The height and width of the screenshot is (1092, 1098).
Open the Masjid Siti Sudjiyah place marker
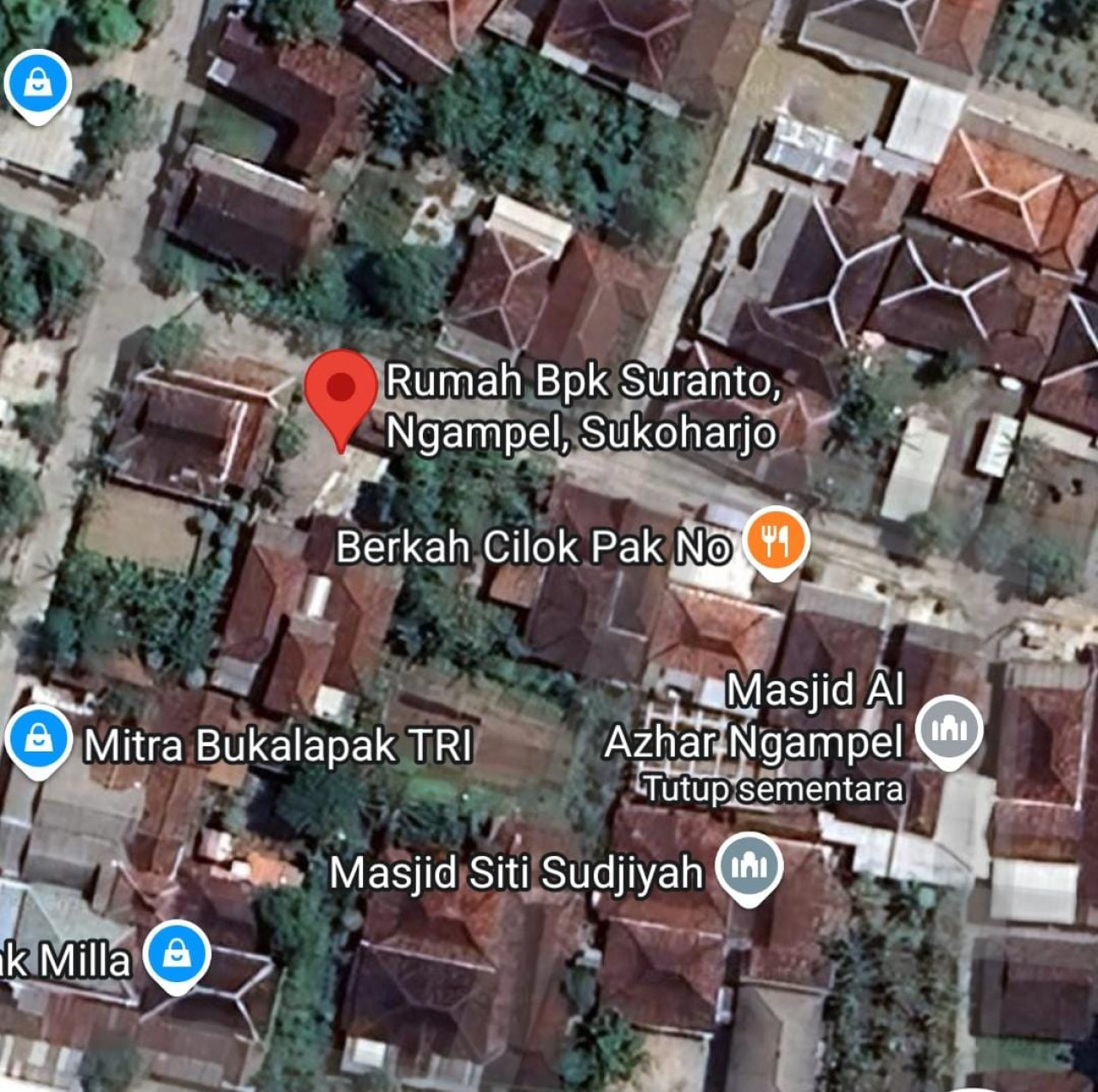point(750,866)
